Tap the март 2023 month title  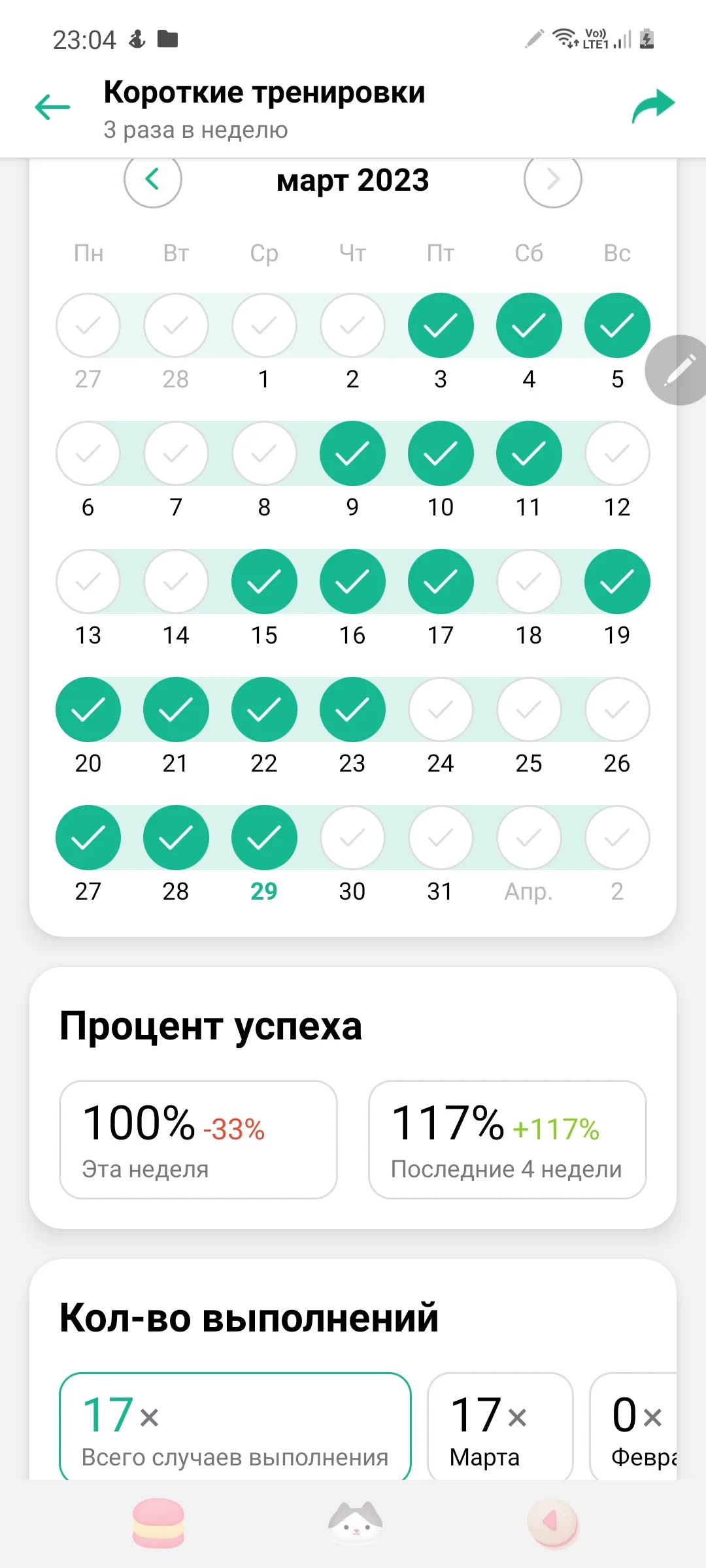click(352, 181)
